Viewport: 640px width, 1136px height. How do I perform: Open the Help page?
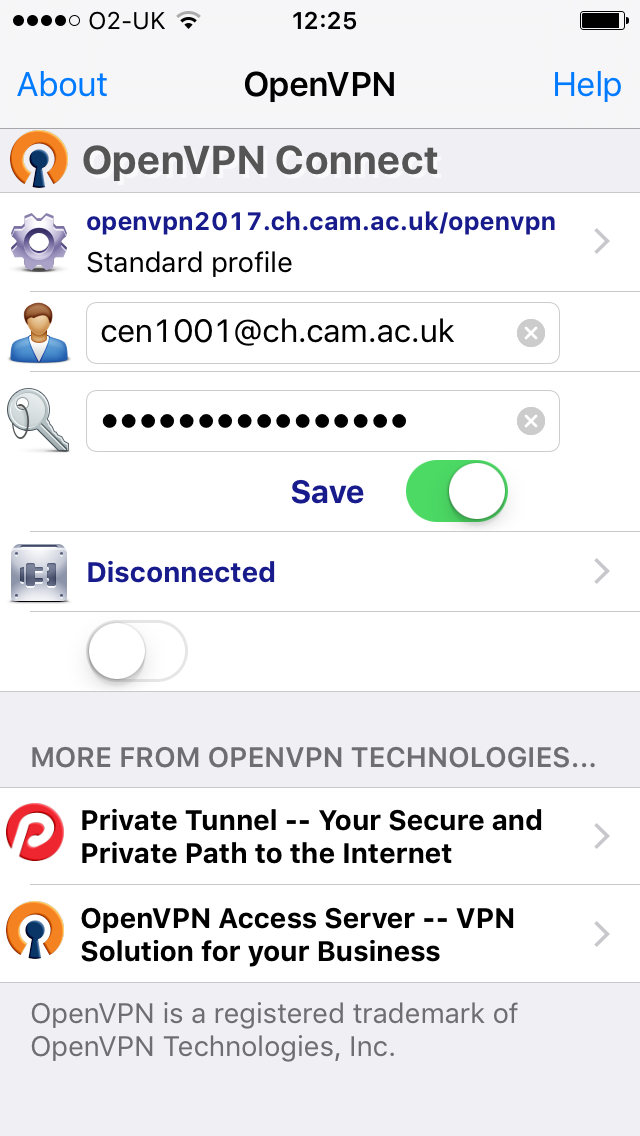[x=586, y=85]
